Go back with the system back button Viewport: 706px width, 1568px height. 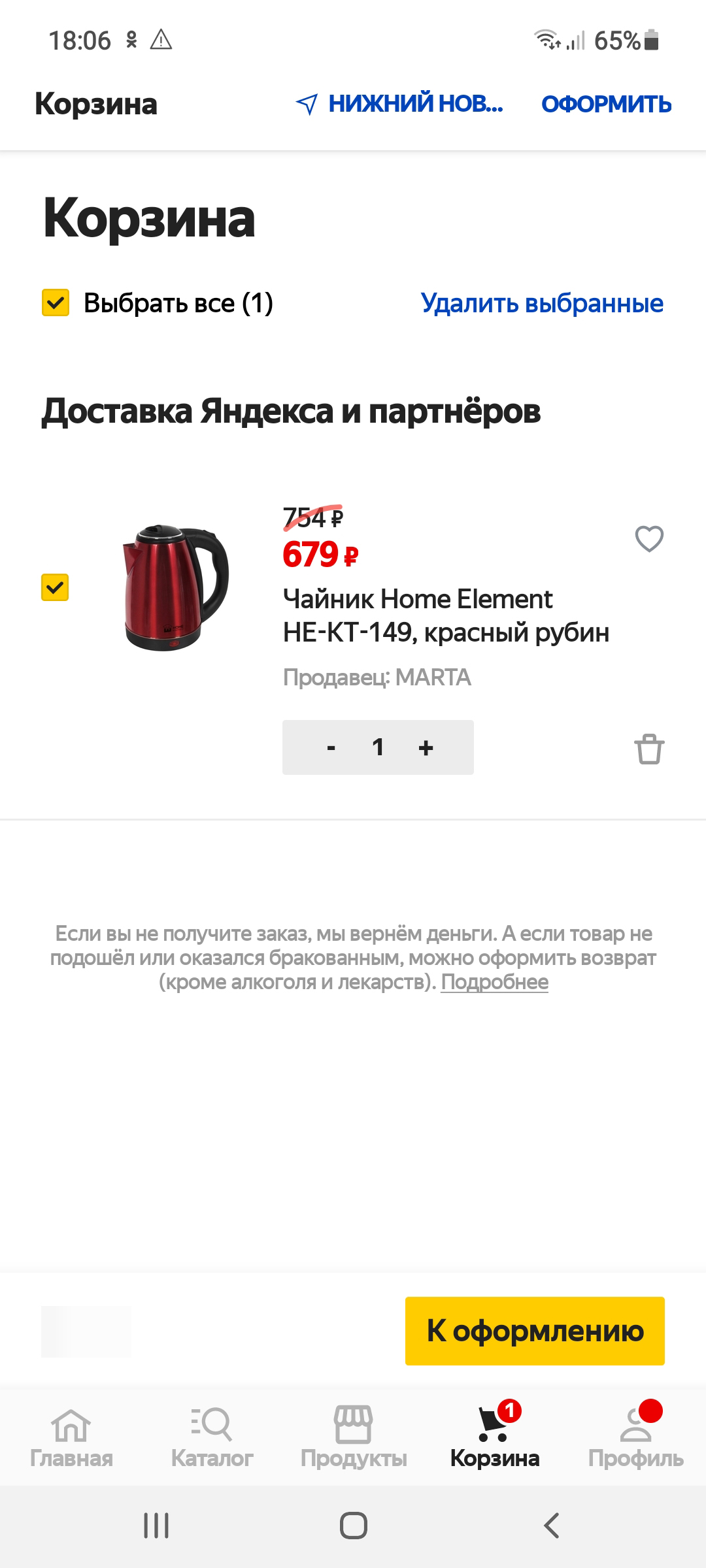pos(551,1526)
